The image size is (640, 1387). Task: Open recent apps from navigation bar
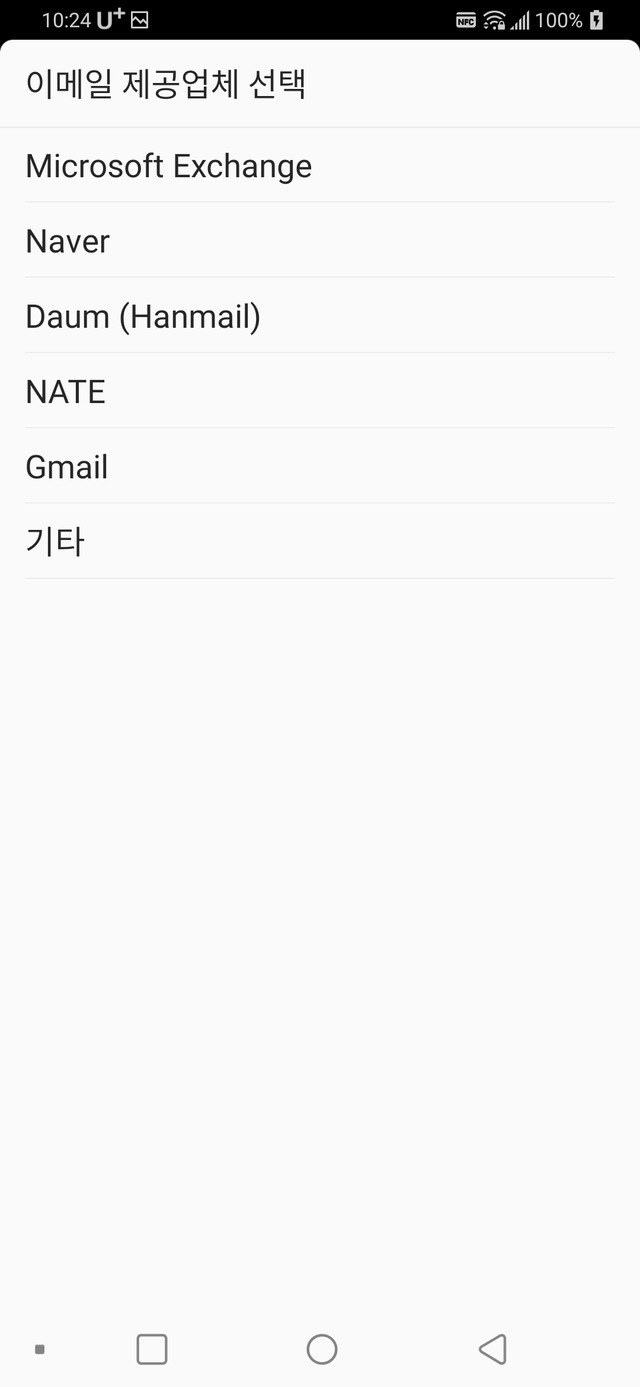[x=152, y=1349]
